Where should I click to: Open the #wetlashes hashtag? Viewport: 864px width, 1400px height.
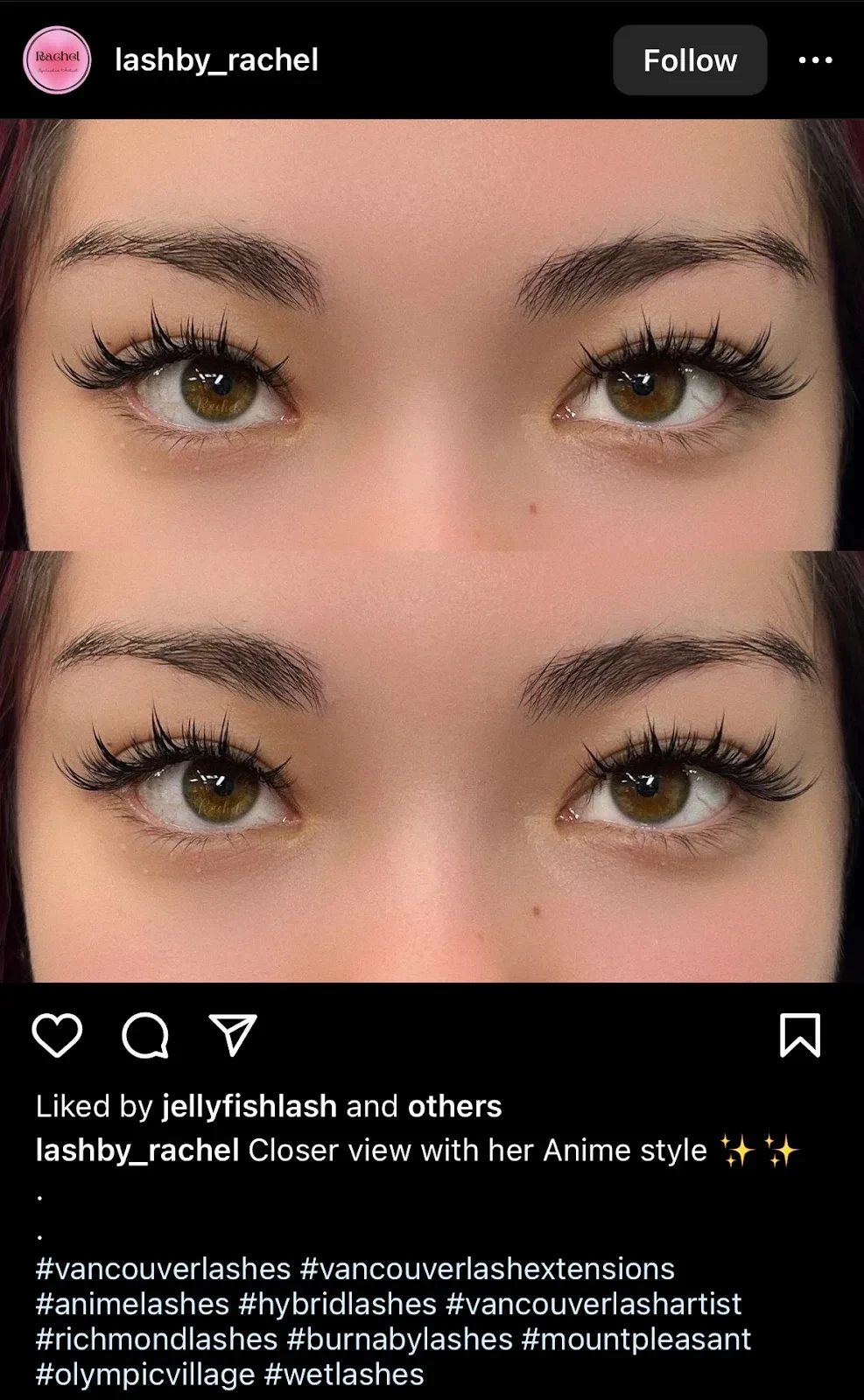pos(344,1375)
